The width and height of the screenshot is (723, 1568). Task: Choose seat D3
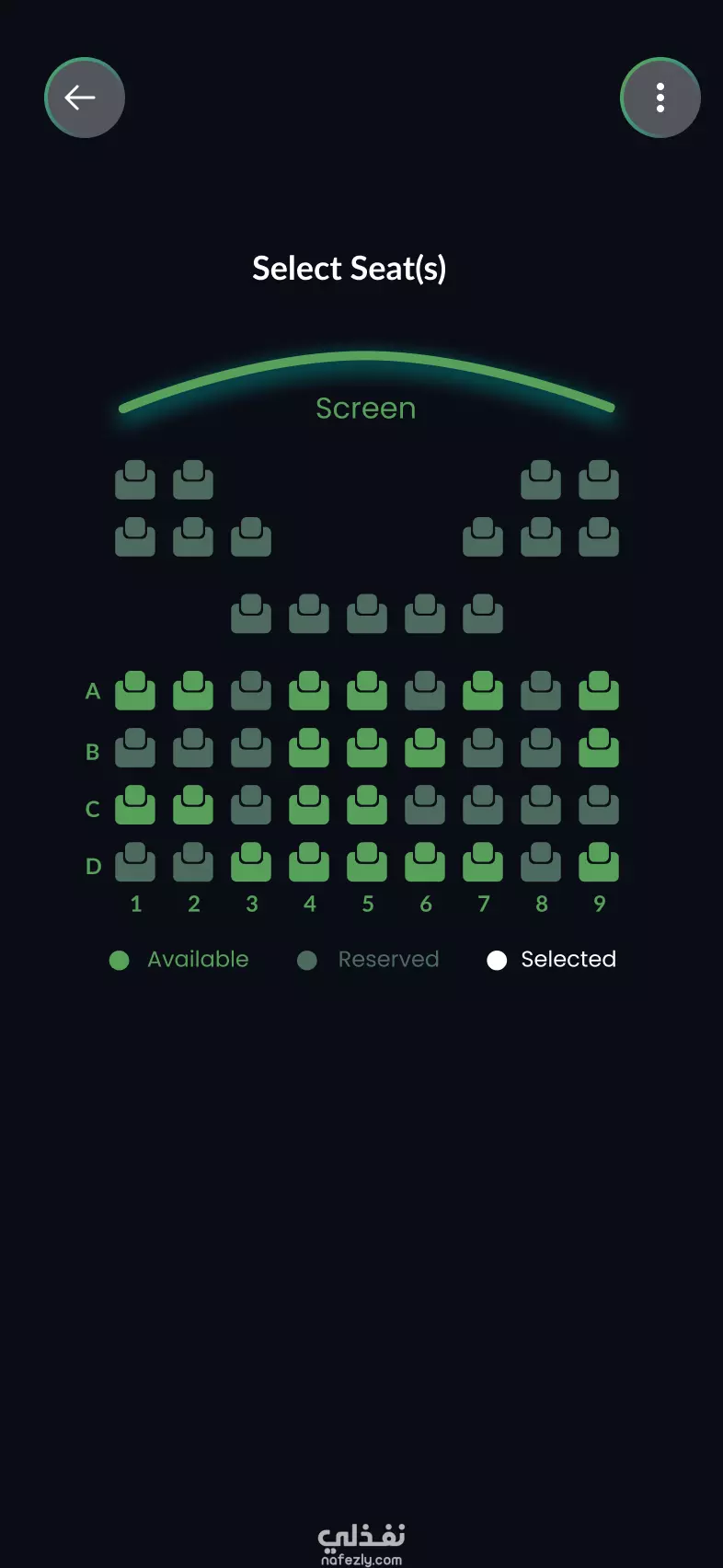[251, 862]
